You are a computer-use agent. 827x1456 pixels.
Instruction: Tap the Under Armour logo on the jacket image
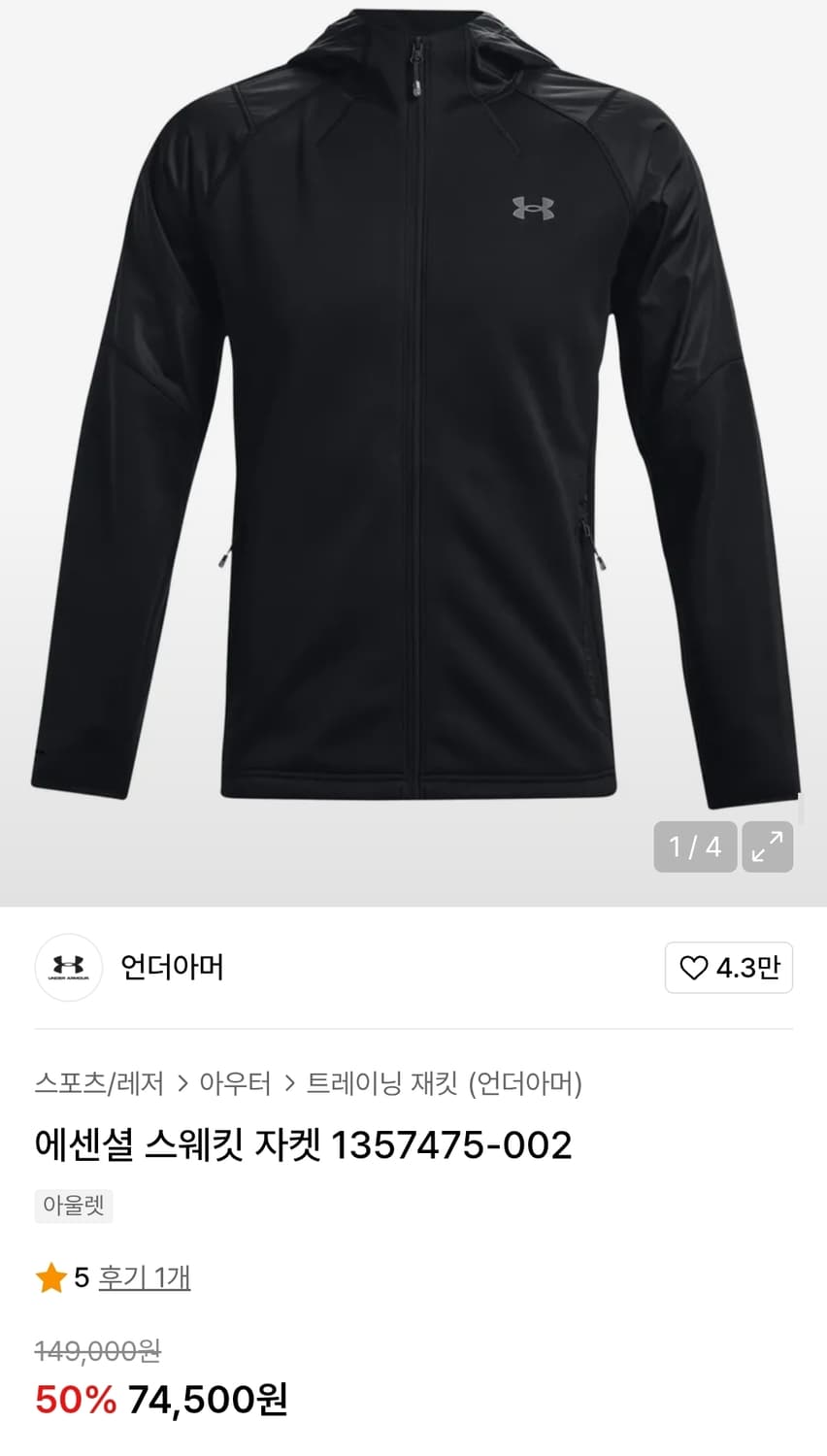coord(532,209)
